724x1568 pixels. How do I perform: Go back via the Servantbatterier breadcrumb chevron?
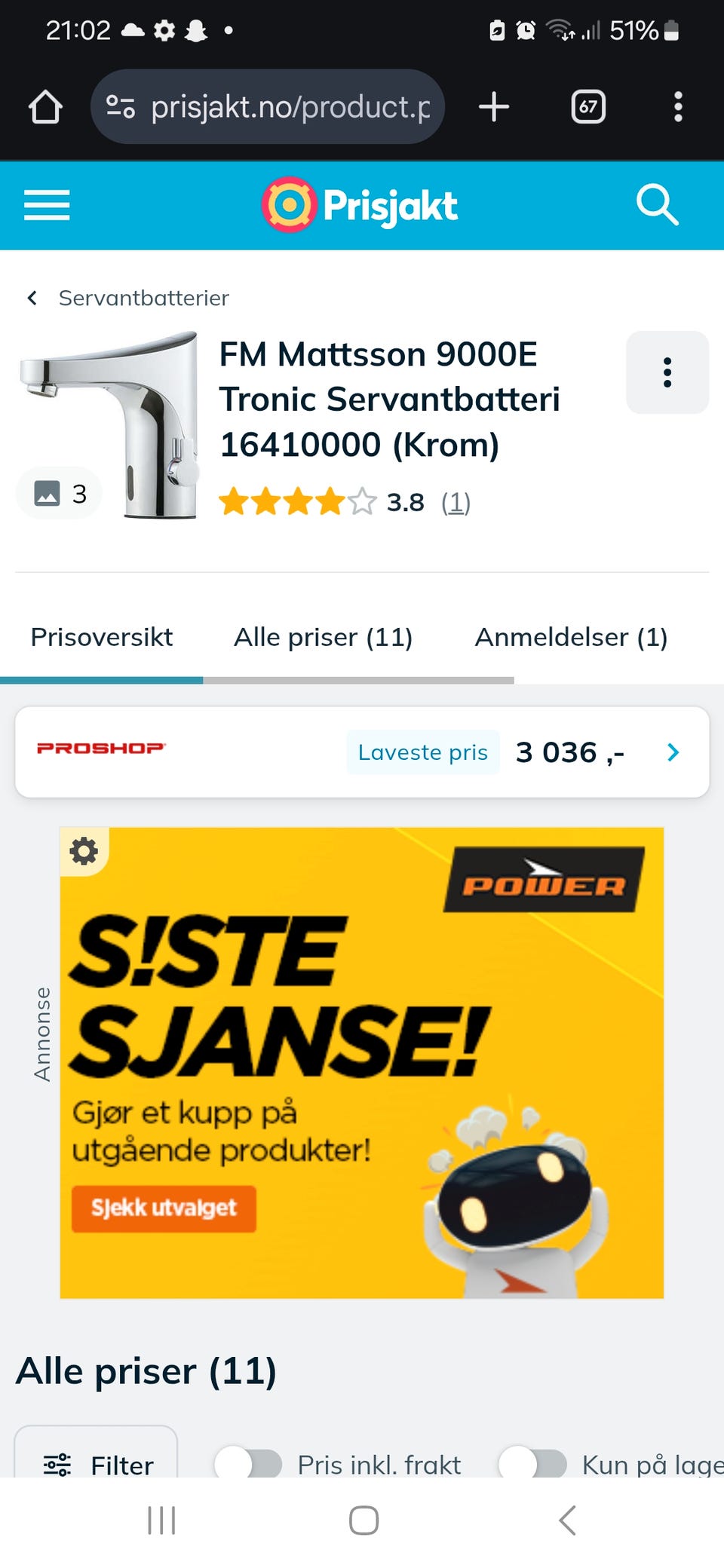click(x=32, y=298)
